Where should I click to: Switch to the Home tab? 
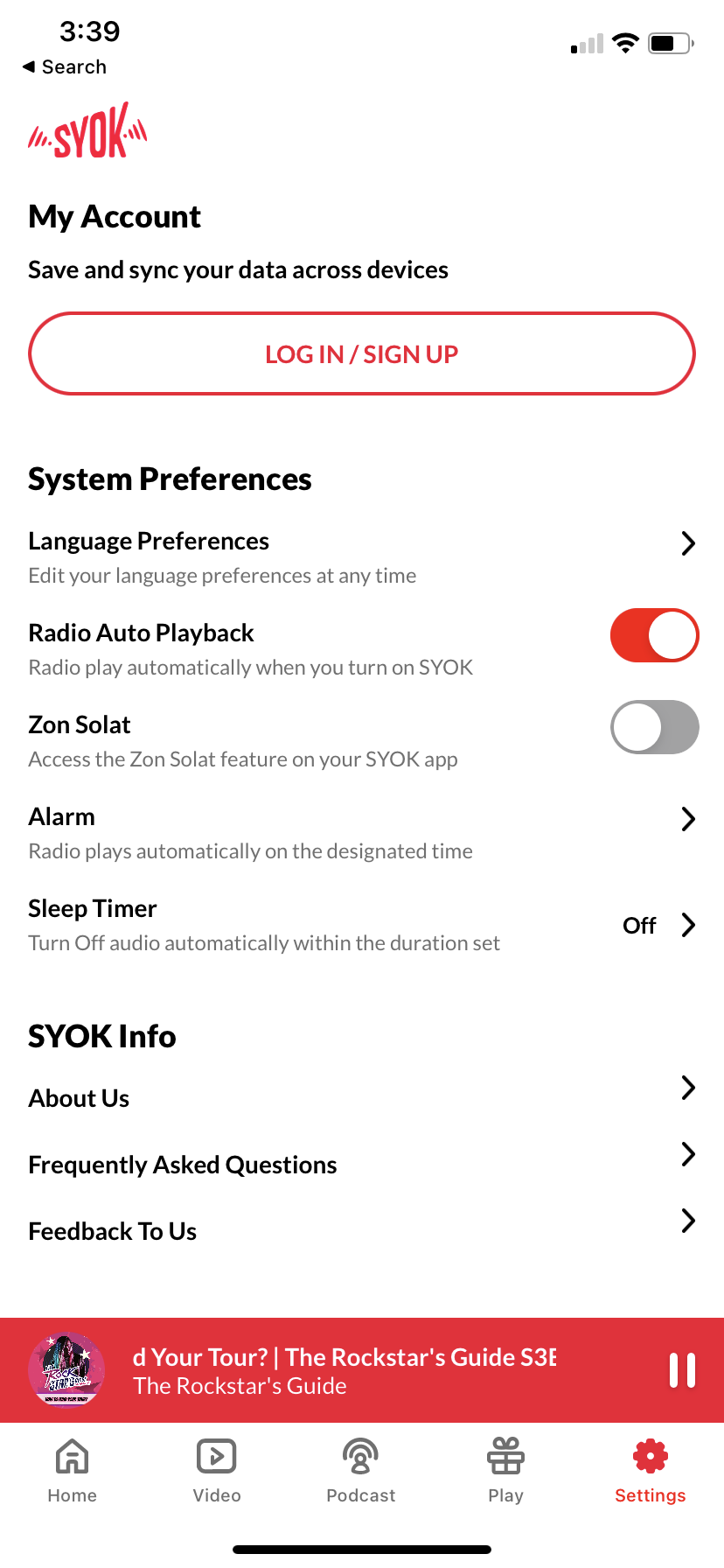tap(72, 1470)
